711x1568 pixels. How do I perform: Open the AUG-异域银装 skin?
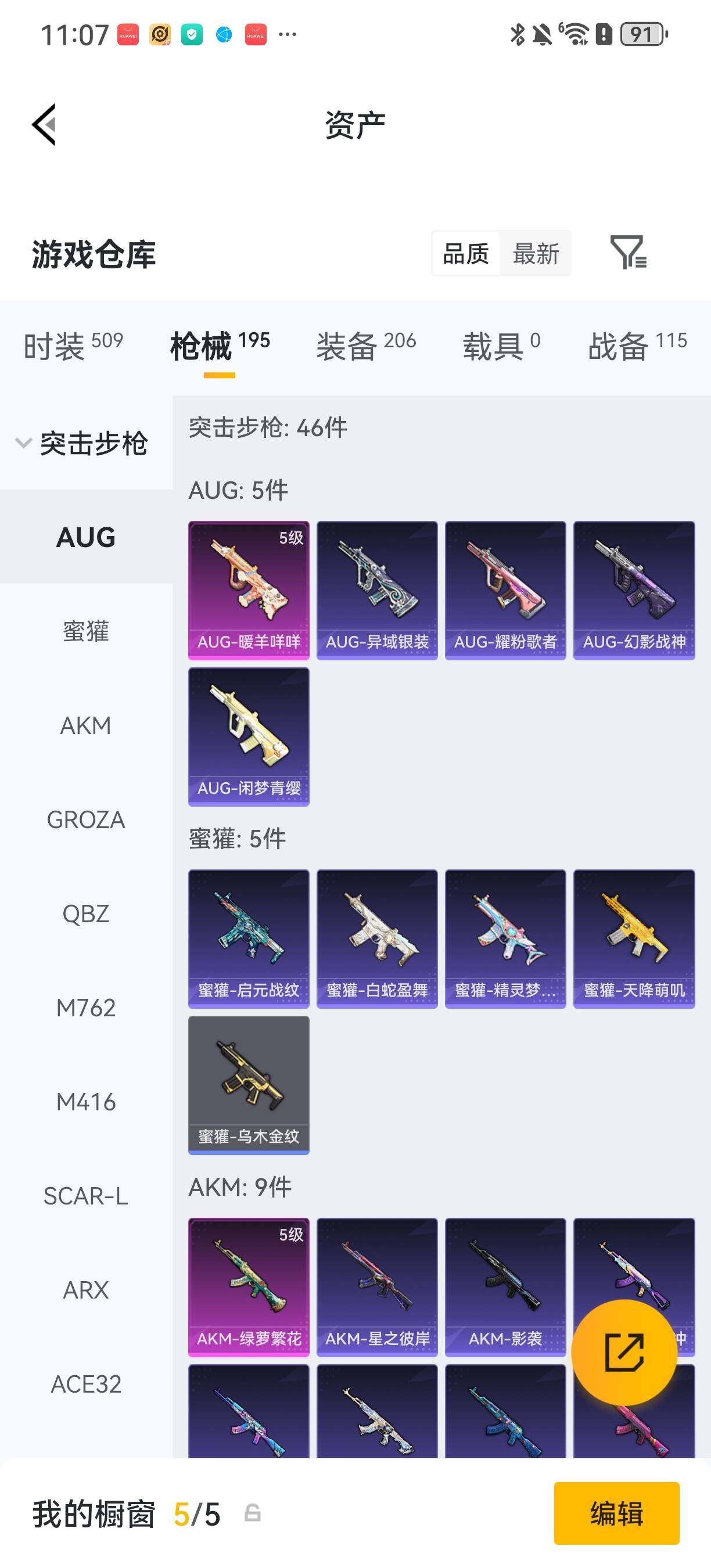[x=377, y=589]
